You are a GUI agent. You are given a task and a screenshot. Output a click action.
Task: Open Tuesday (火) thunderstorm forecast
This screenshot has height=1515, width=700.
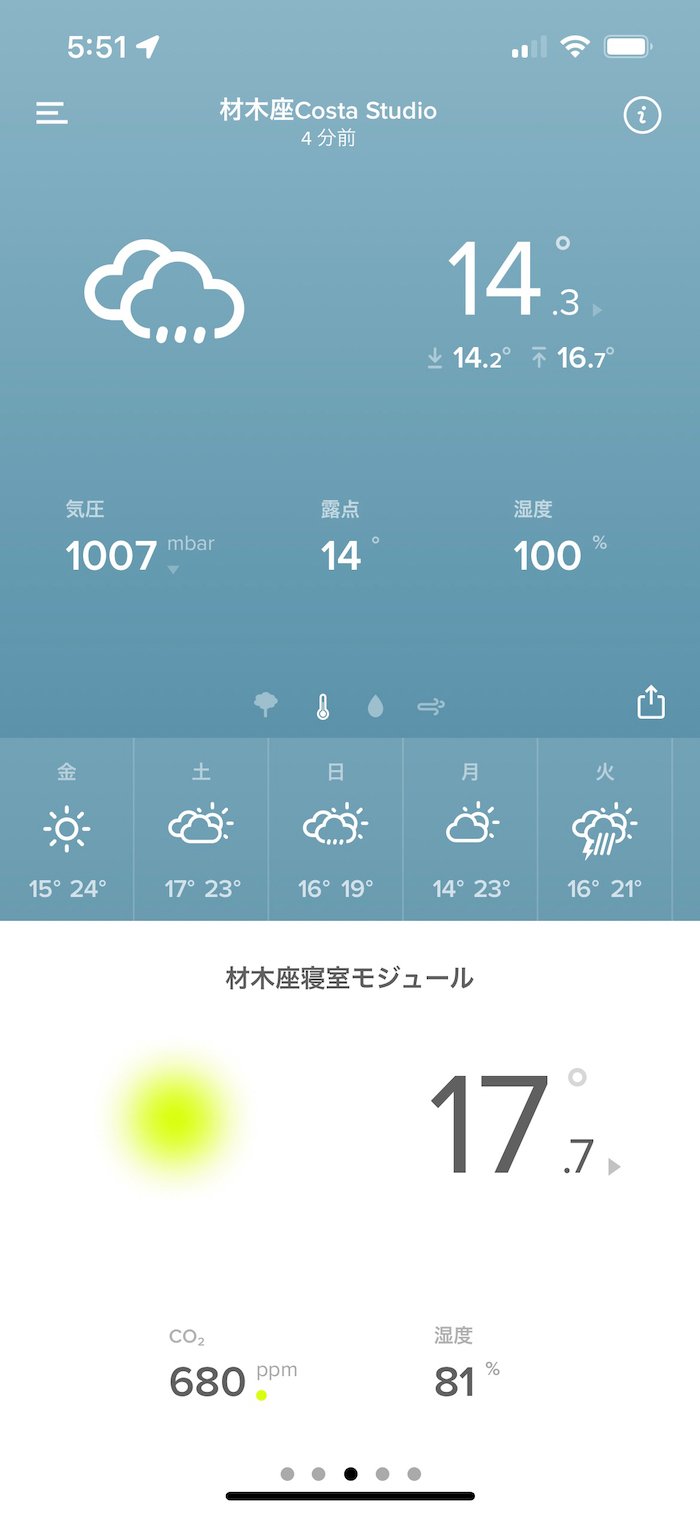(x=605, y=829)
